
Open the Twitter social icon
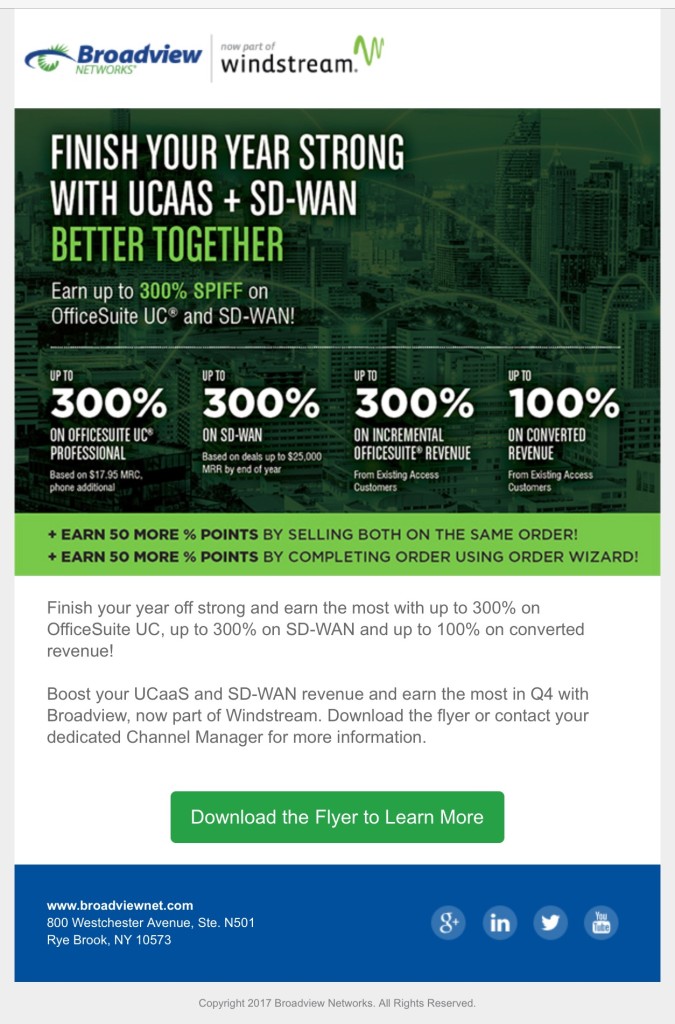click(550, 922)
